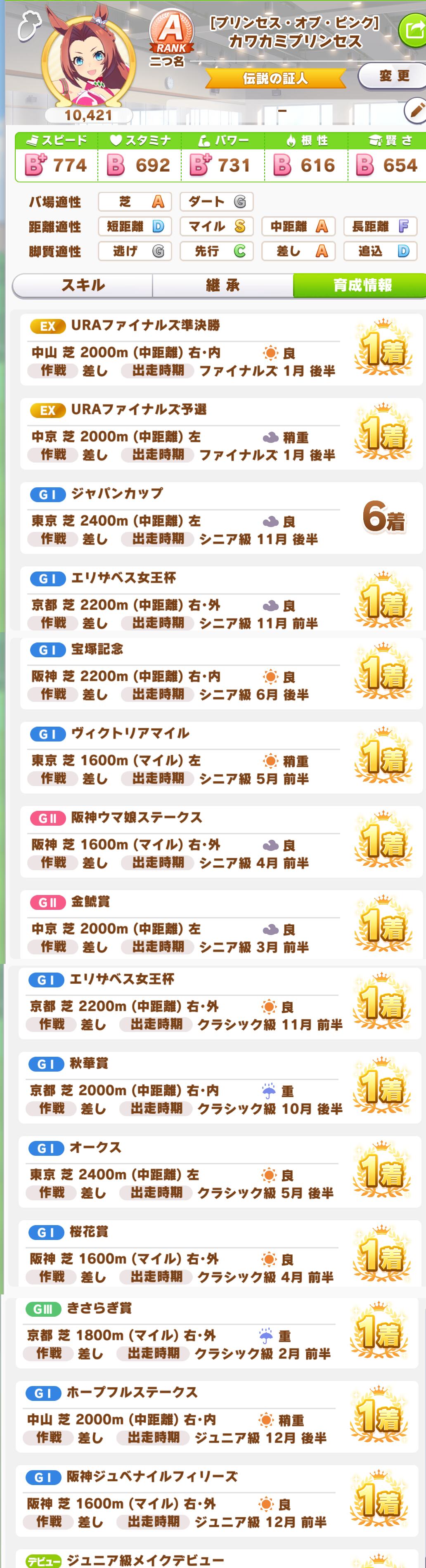This screenshot has height=1568, width=426.
Task: Open the pencil edit icon
Action: pyautogui.click(x=416, y=110)
